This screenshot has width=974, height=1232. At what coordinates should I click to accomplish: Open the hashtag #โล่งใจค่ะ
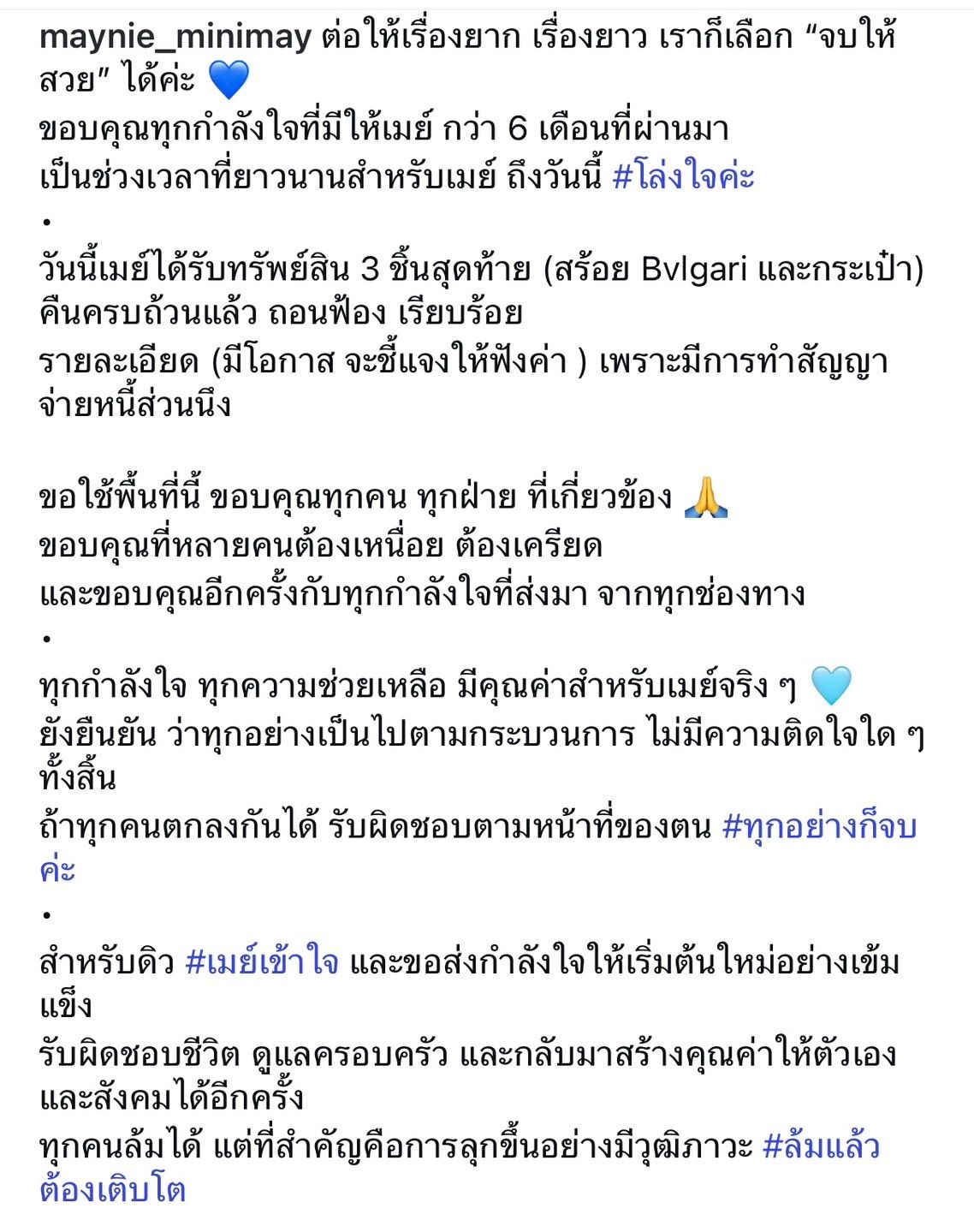(684, 176)
